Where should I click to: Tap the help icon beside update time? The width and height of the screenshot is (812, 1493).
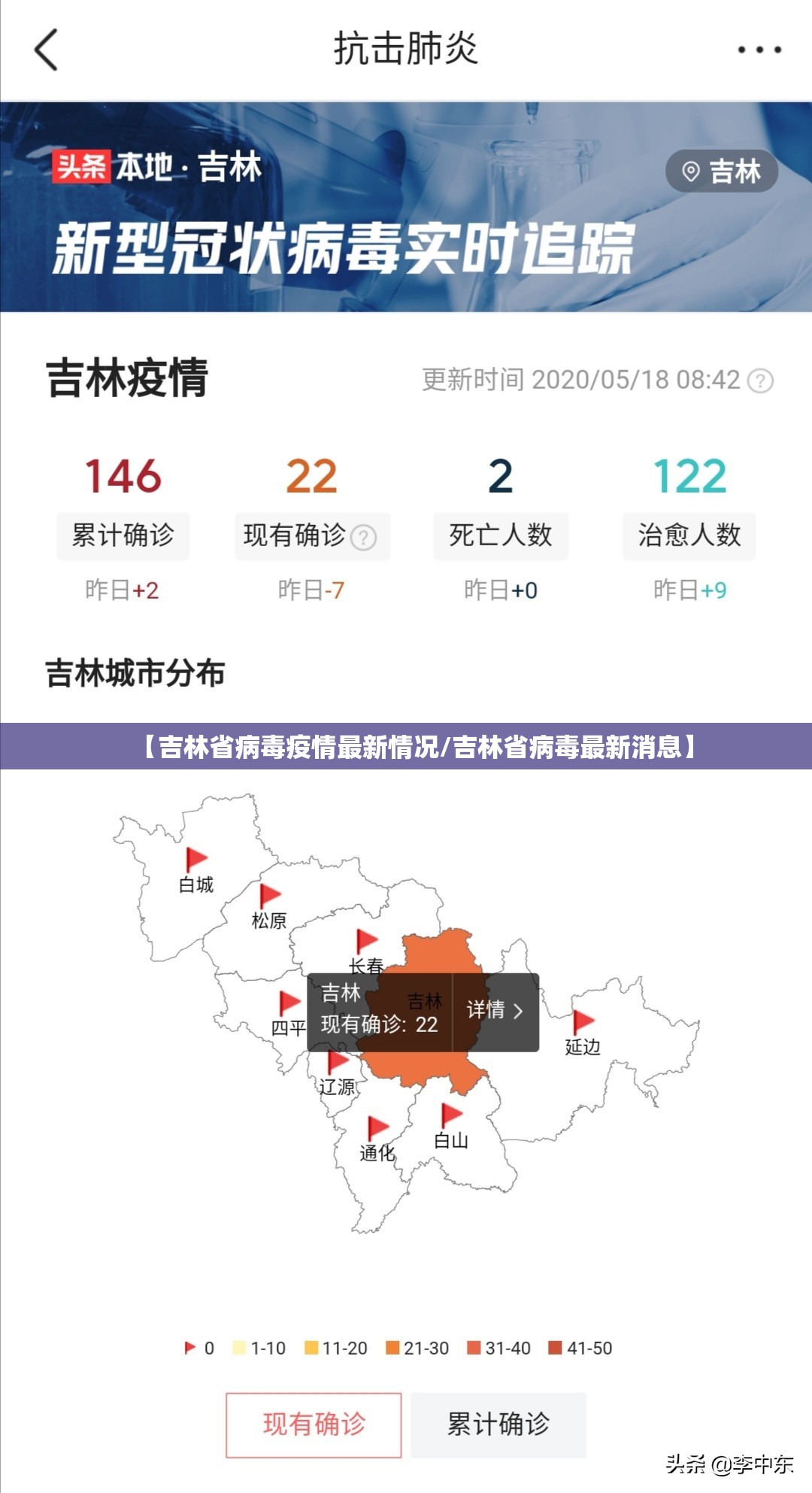pyautogui.click(x=761, y=381)
